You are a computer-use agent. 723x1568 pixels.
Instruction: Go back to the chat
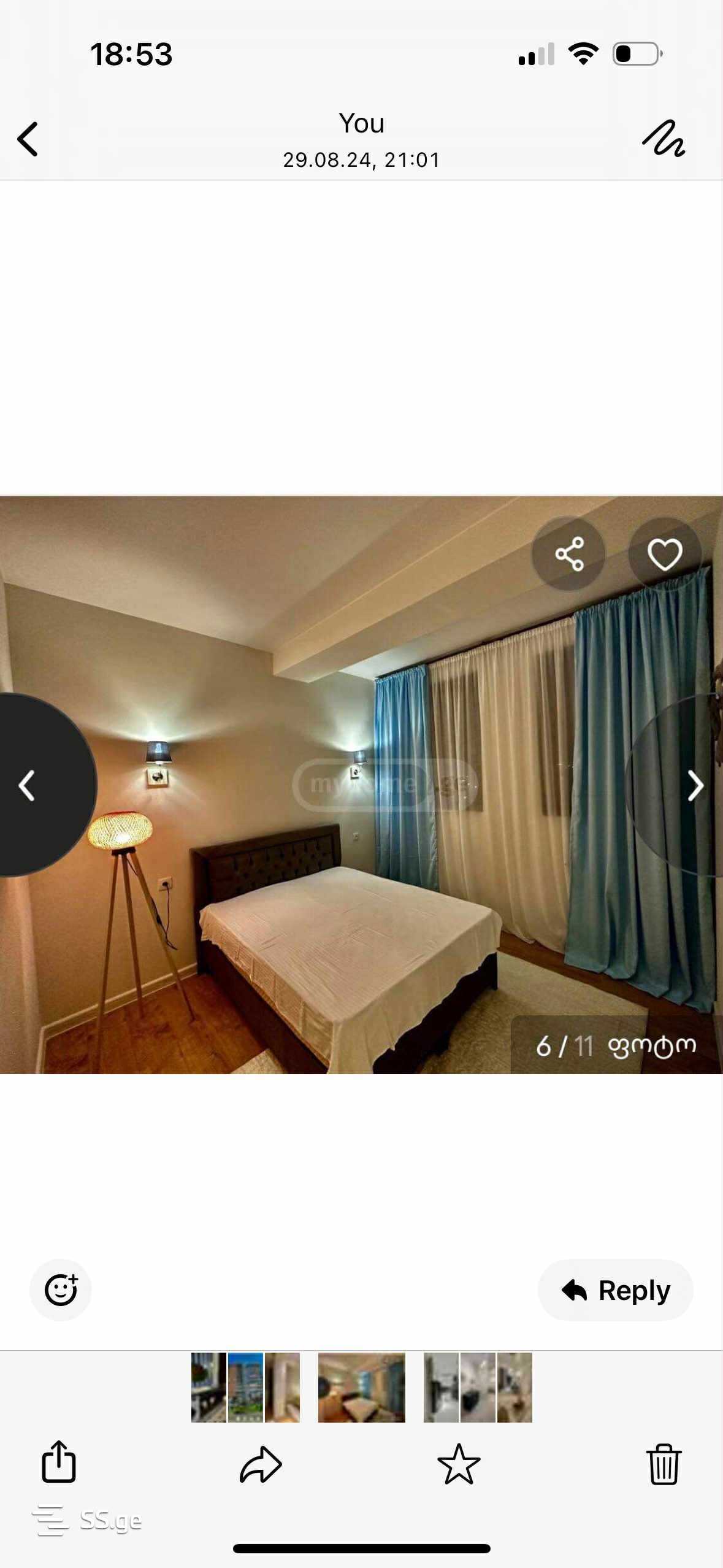click(28, 139)
